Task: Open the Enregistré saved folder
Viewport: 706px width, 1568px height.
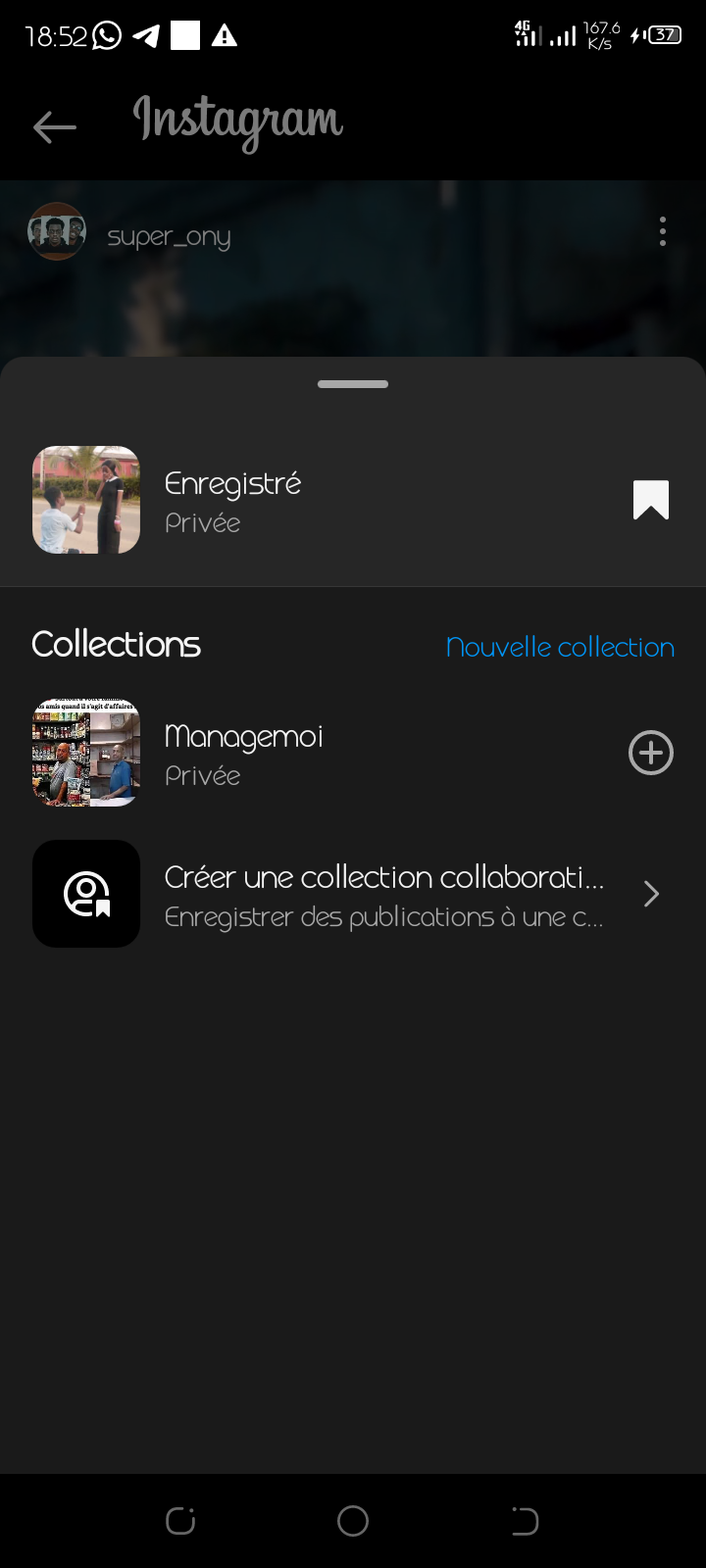Action: point(231,501)
